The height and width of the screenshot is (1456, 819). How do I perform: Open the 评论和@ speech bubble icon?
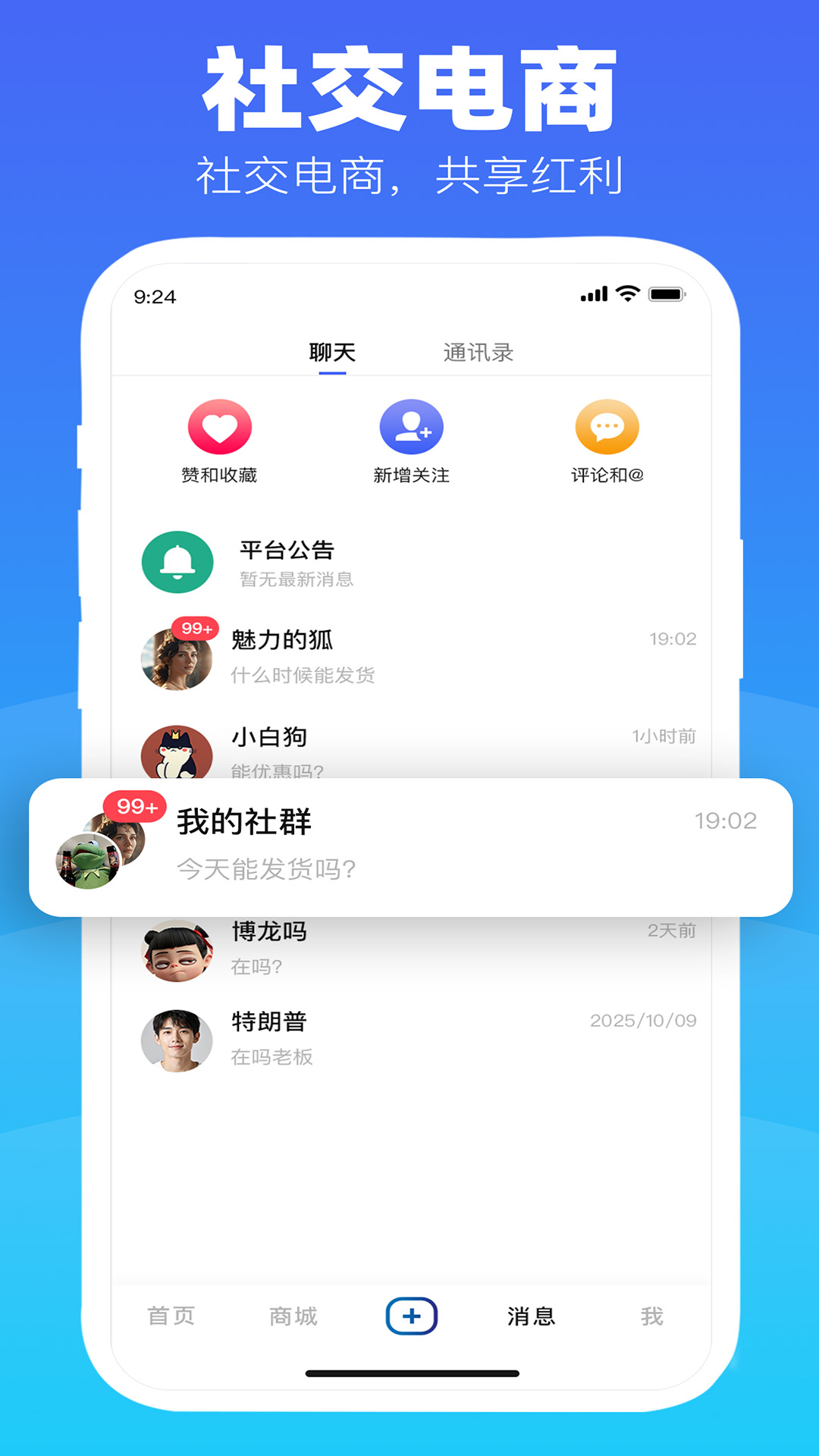[605, 428]
